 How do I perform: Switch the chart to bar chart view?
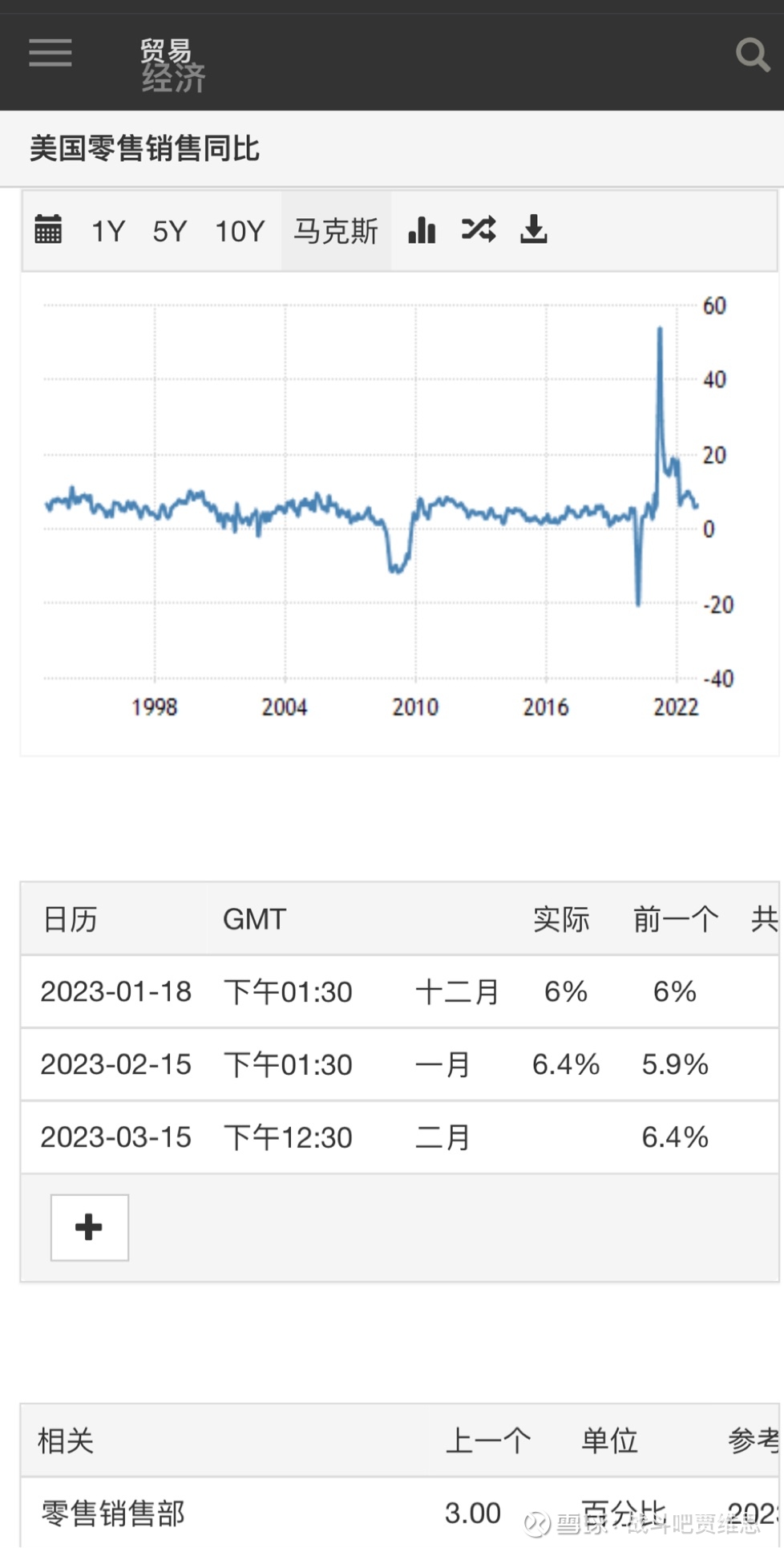(422, 230)
